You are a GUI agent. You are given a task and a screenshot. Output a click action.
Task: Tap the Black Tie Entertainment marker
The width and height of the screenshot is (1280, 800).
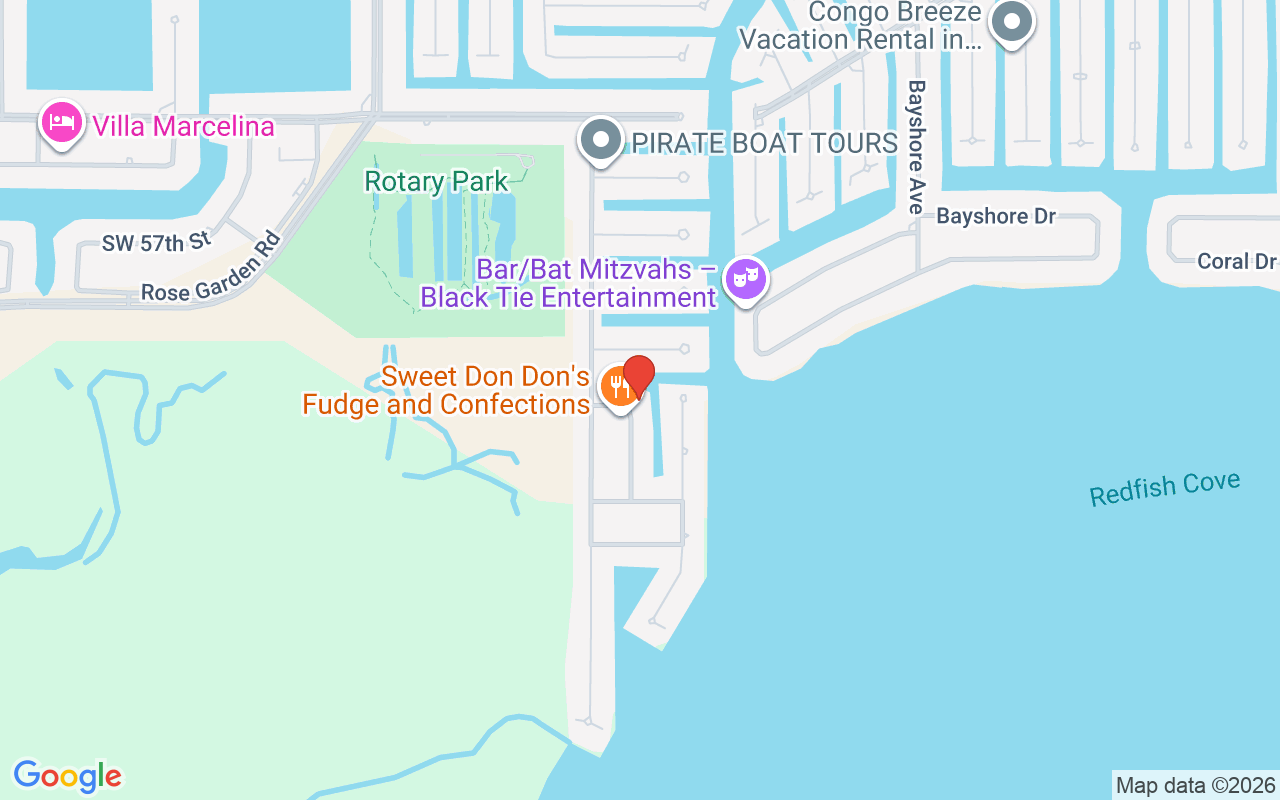pos(745,279)
